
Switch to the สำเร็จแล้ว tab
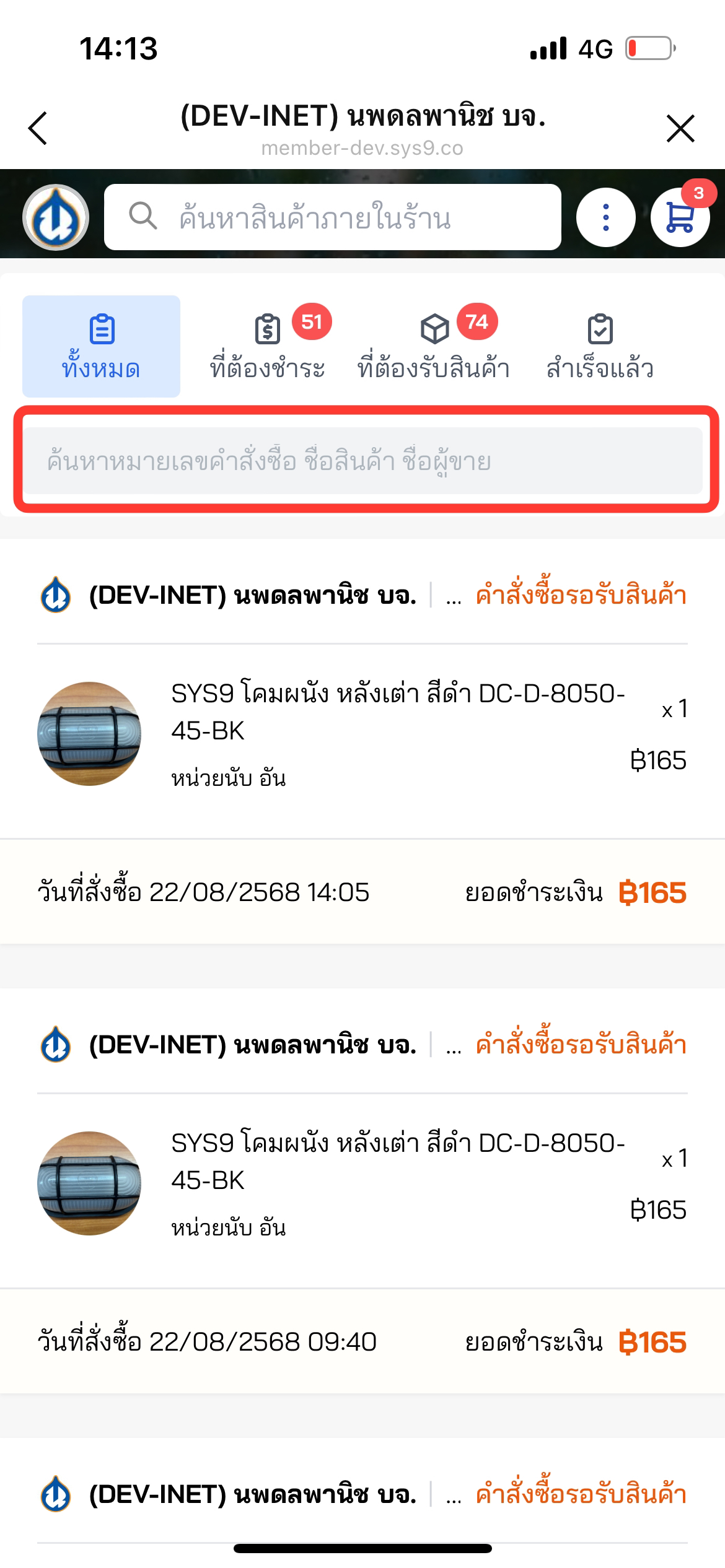[x=600, y=347]
